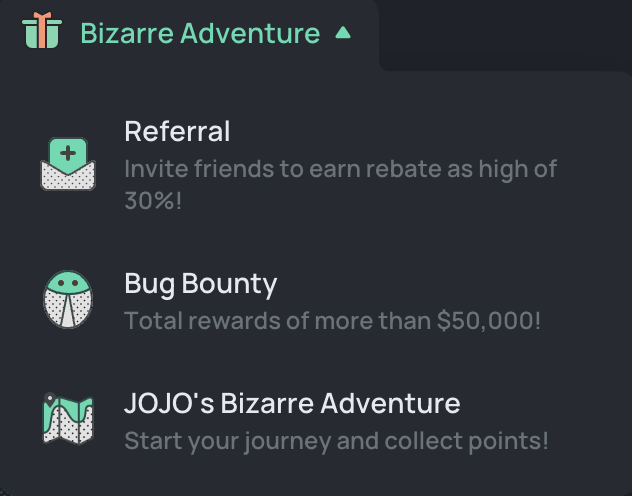Open the Referral option
The width and height of the screenshot is (632, 496).
point(177,132)
